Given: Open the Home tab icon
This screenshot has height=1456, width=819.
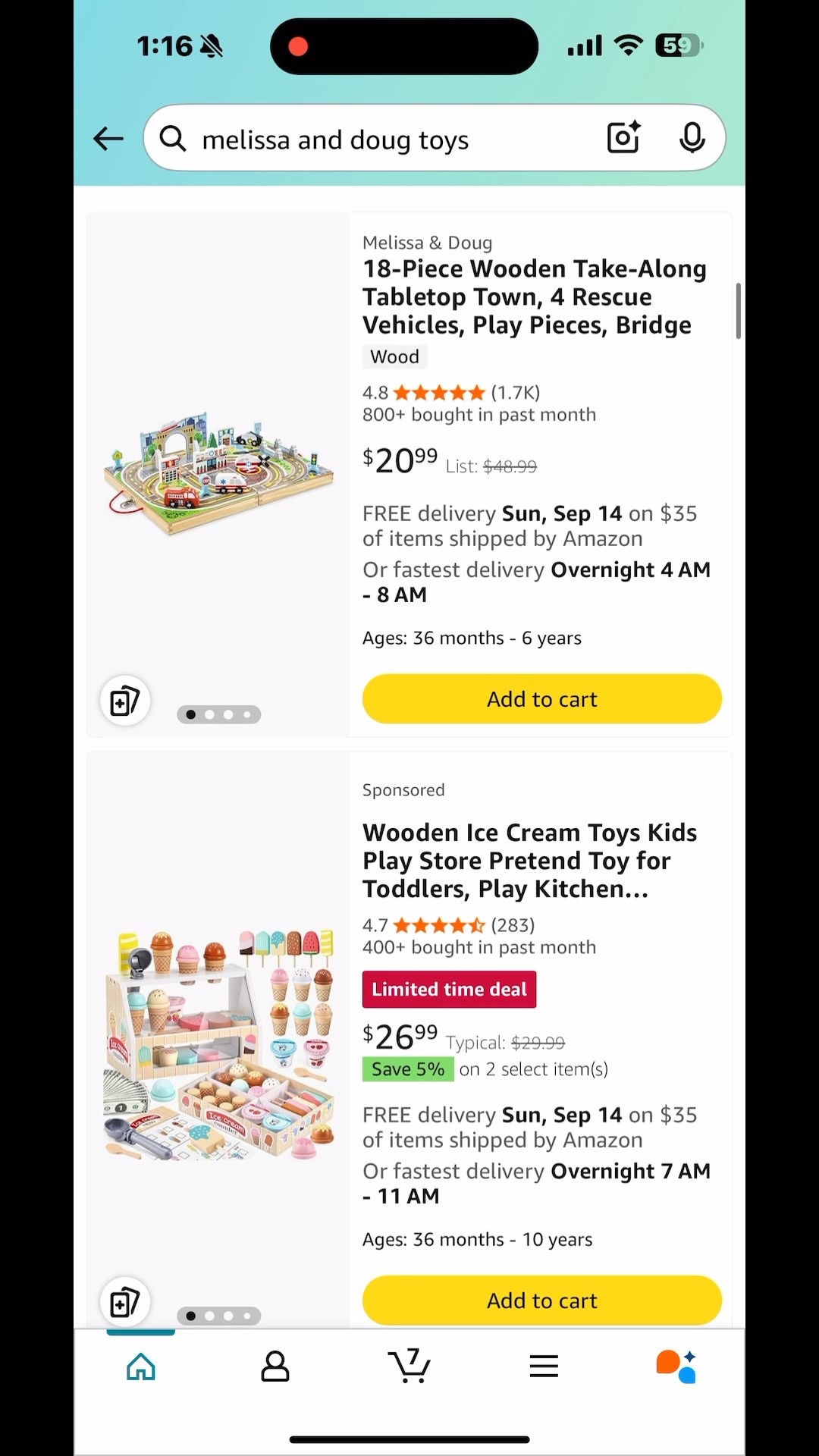Looking at the screenshot, I should click(140, 1365).
